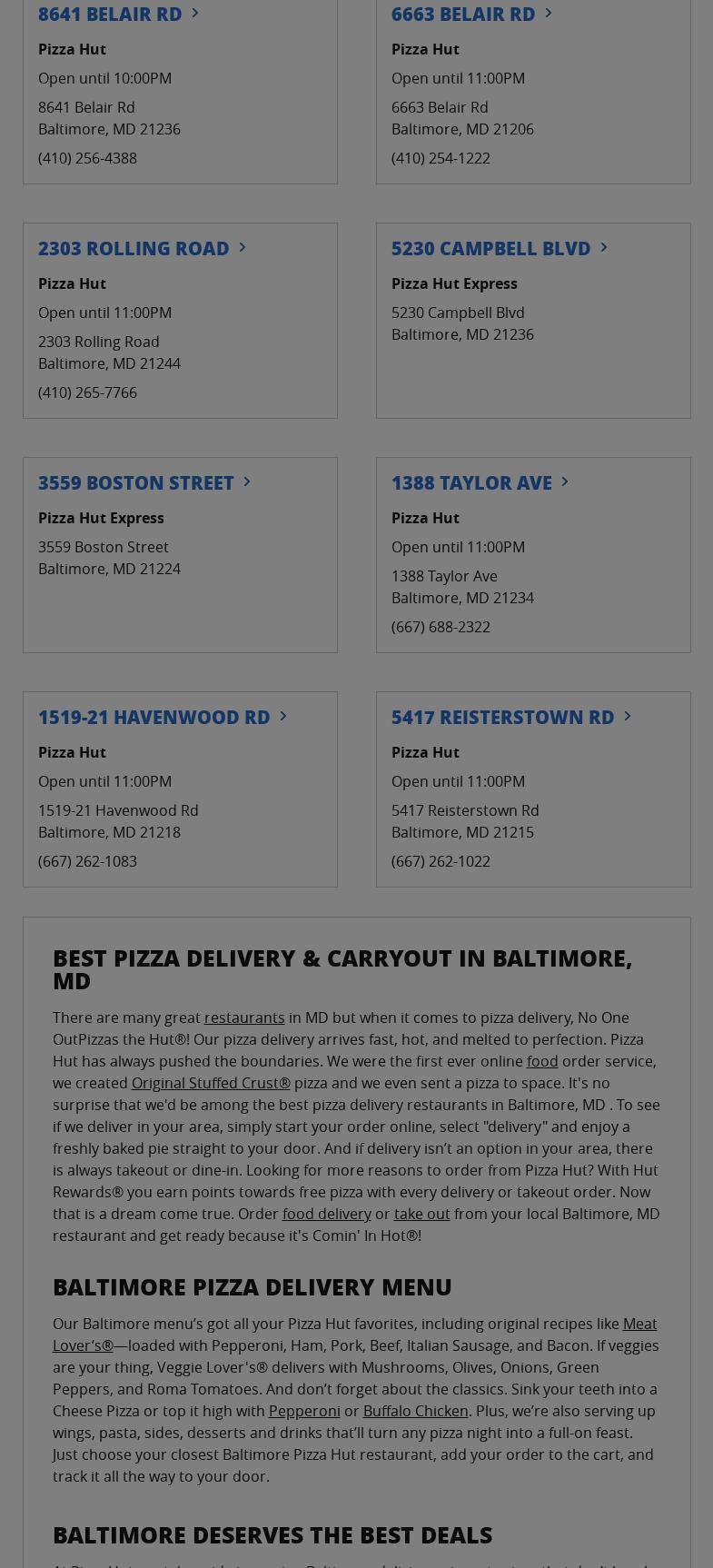Open the Original Stuffed Crust link

[210, 1083]
